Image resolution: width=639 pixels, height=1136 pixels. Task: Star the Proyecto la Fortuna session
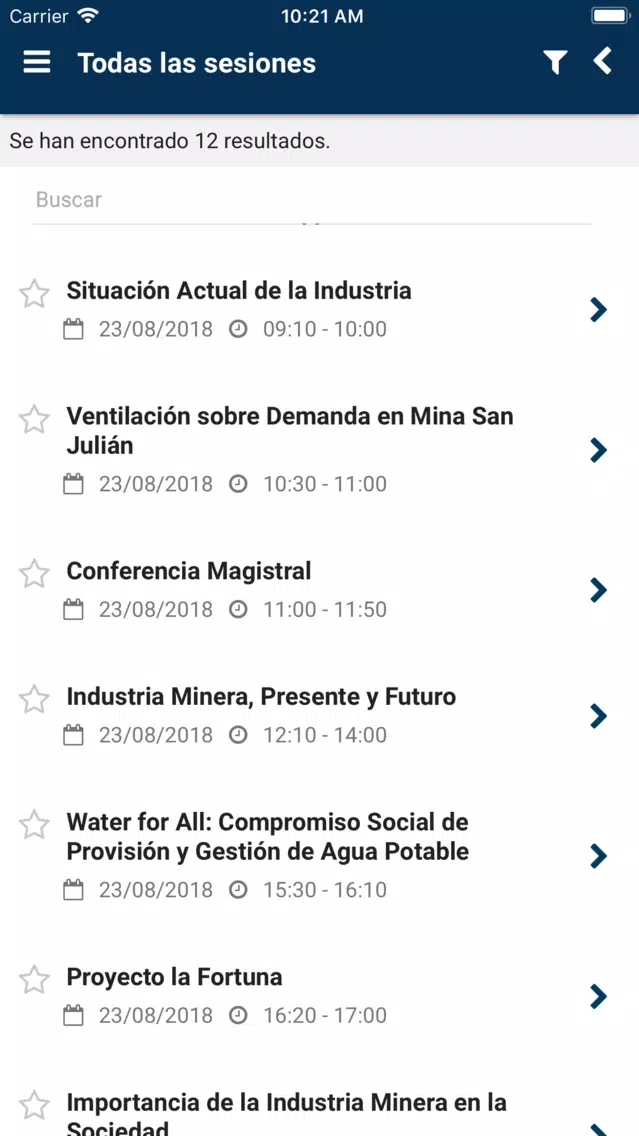(34, 980)
